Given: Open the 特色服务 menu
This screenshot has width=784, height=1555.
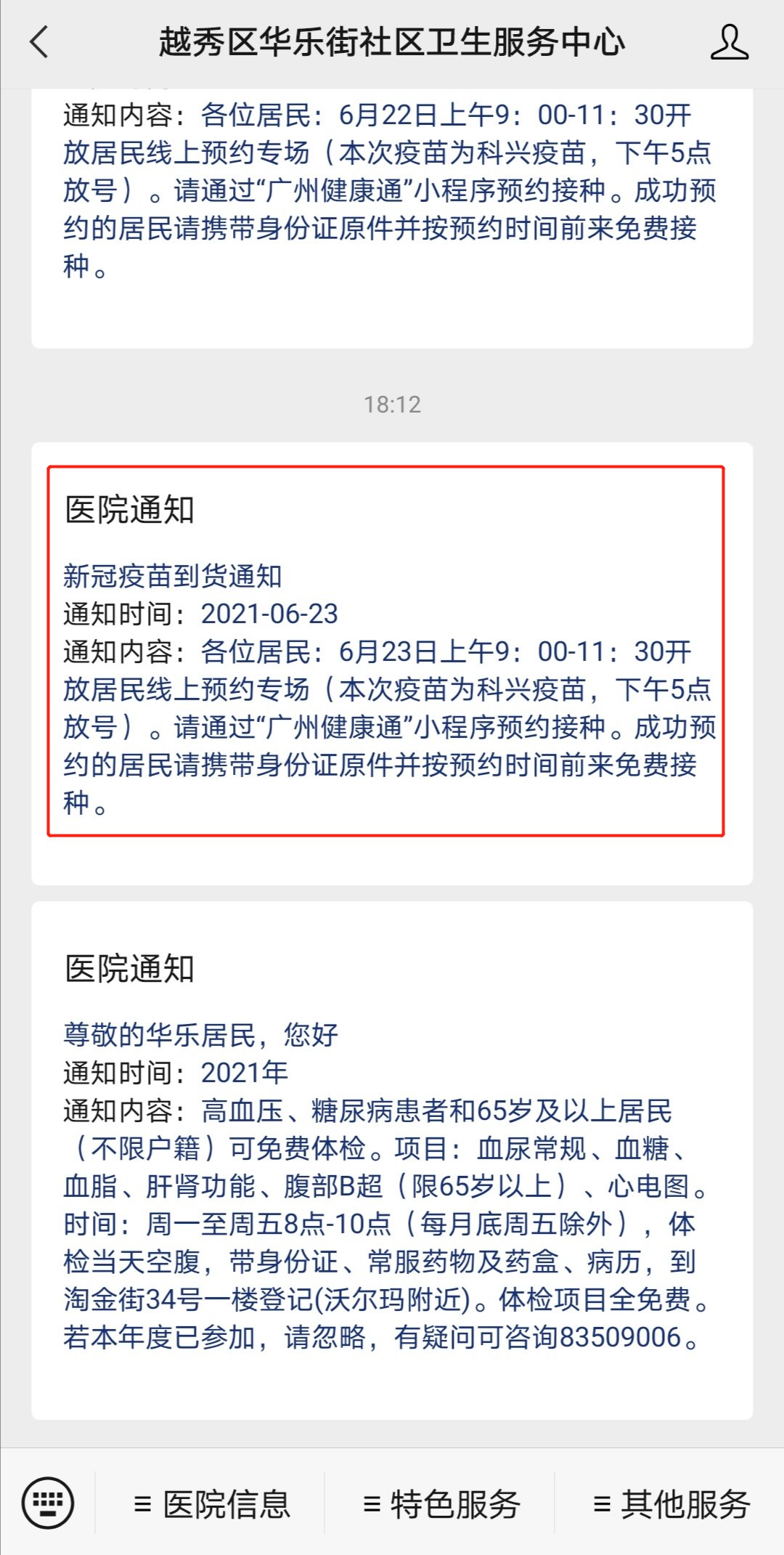Looking at the screenshot, I should 441,1503.
